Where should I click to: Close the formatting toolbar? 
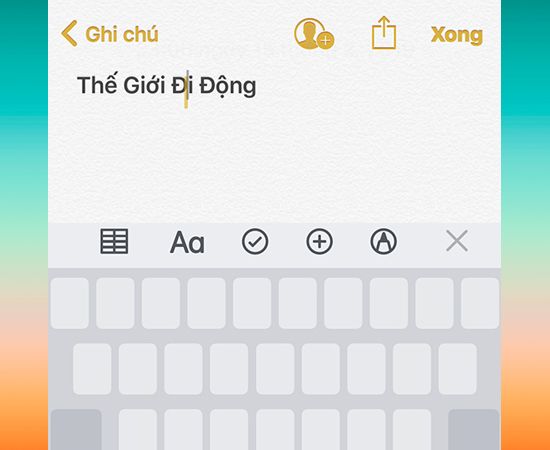tap(457, 241)
